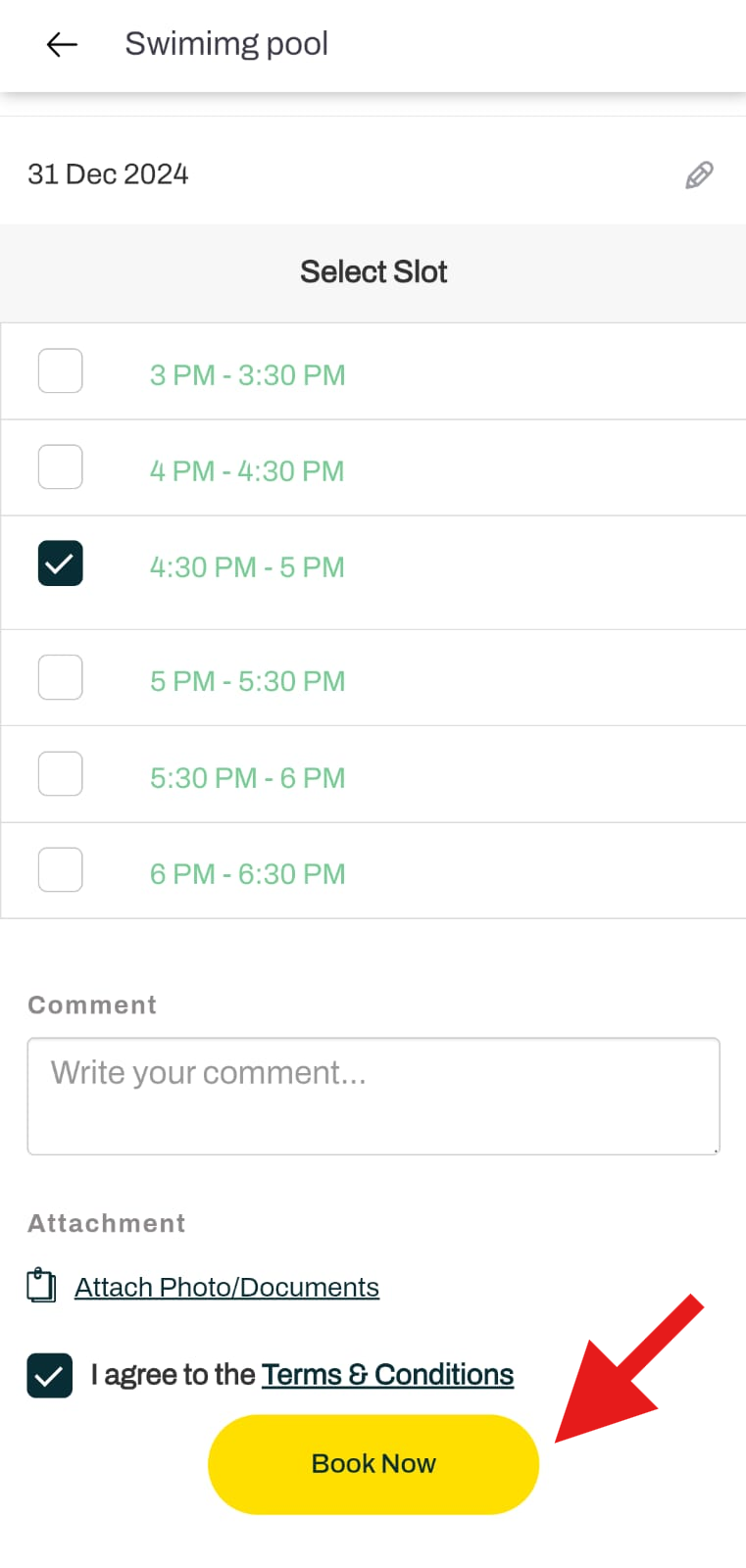Tick the 6 PM - 6:30 PM slot
This screenshot has height=1568, width=746.
(x=60, y=870)
